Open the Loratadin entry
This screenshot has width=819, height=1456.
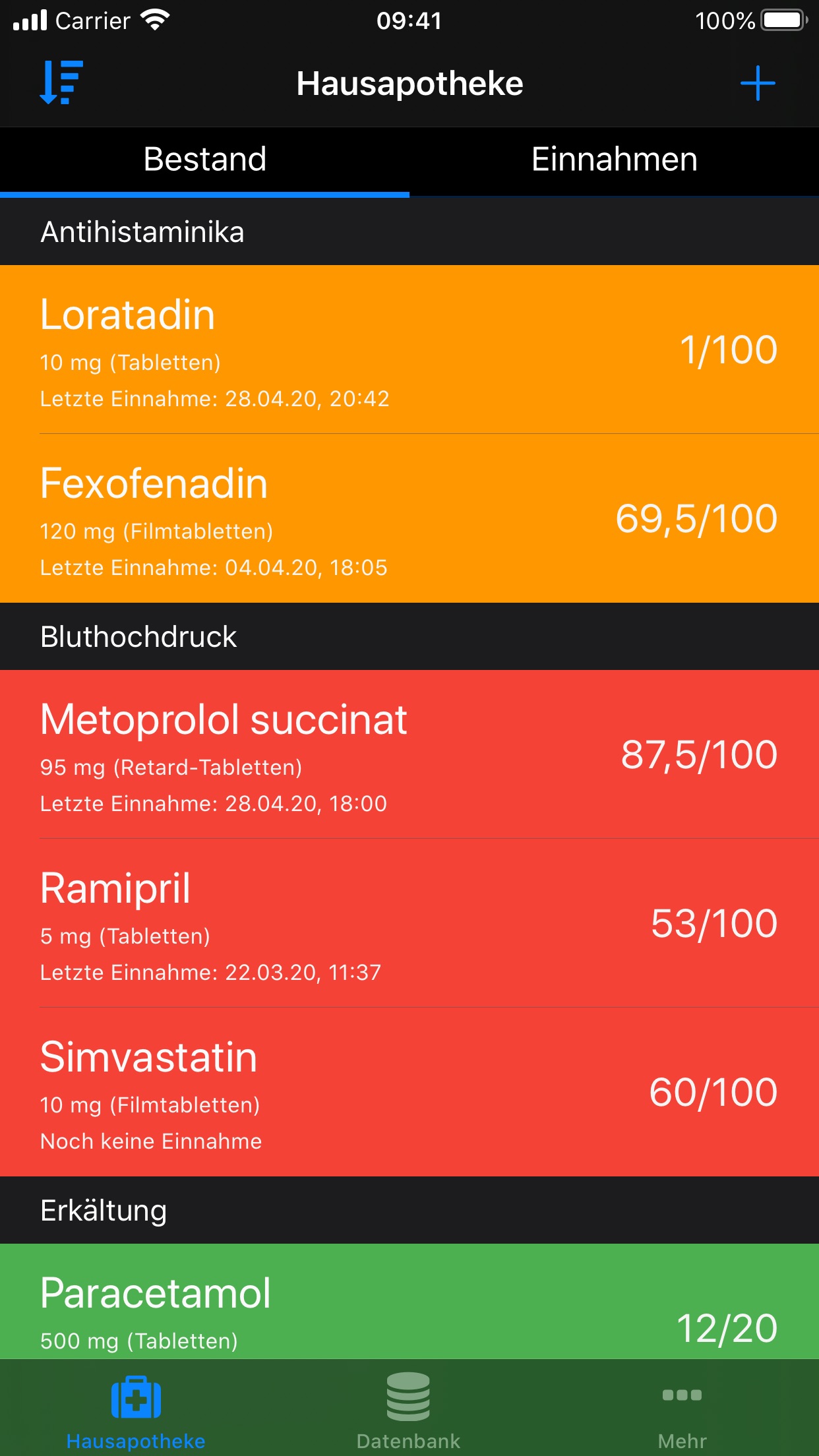[409, 349]
